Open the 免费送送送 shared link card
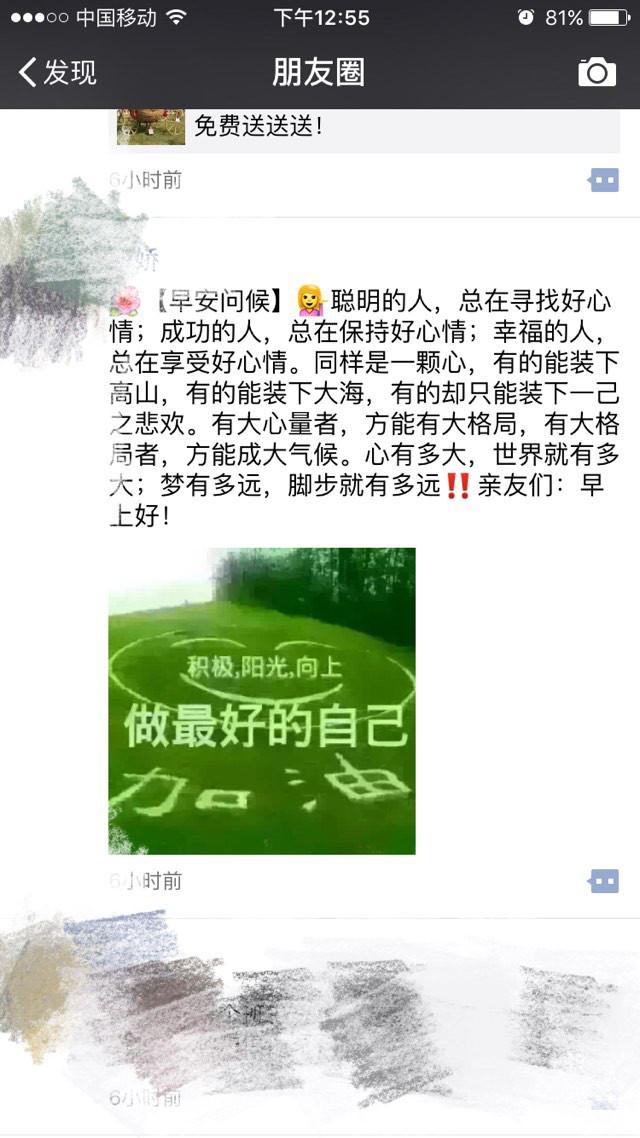This screenshot has height=1138, width=640. click(364, 128)
